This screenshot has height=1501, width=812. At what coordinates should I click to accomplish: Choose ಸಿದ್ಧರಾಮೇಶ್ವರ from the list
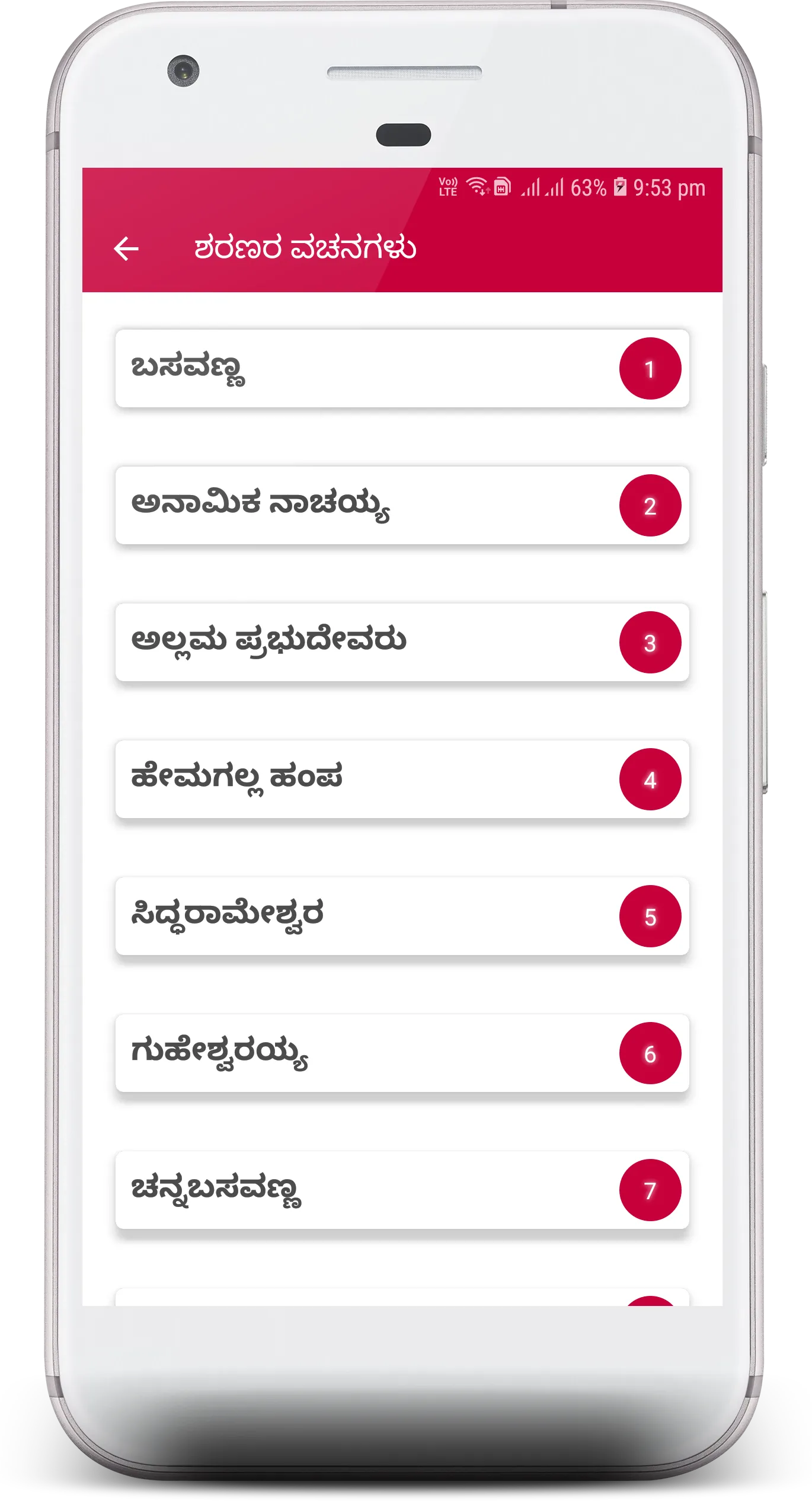pos(402,916)
